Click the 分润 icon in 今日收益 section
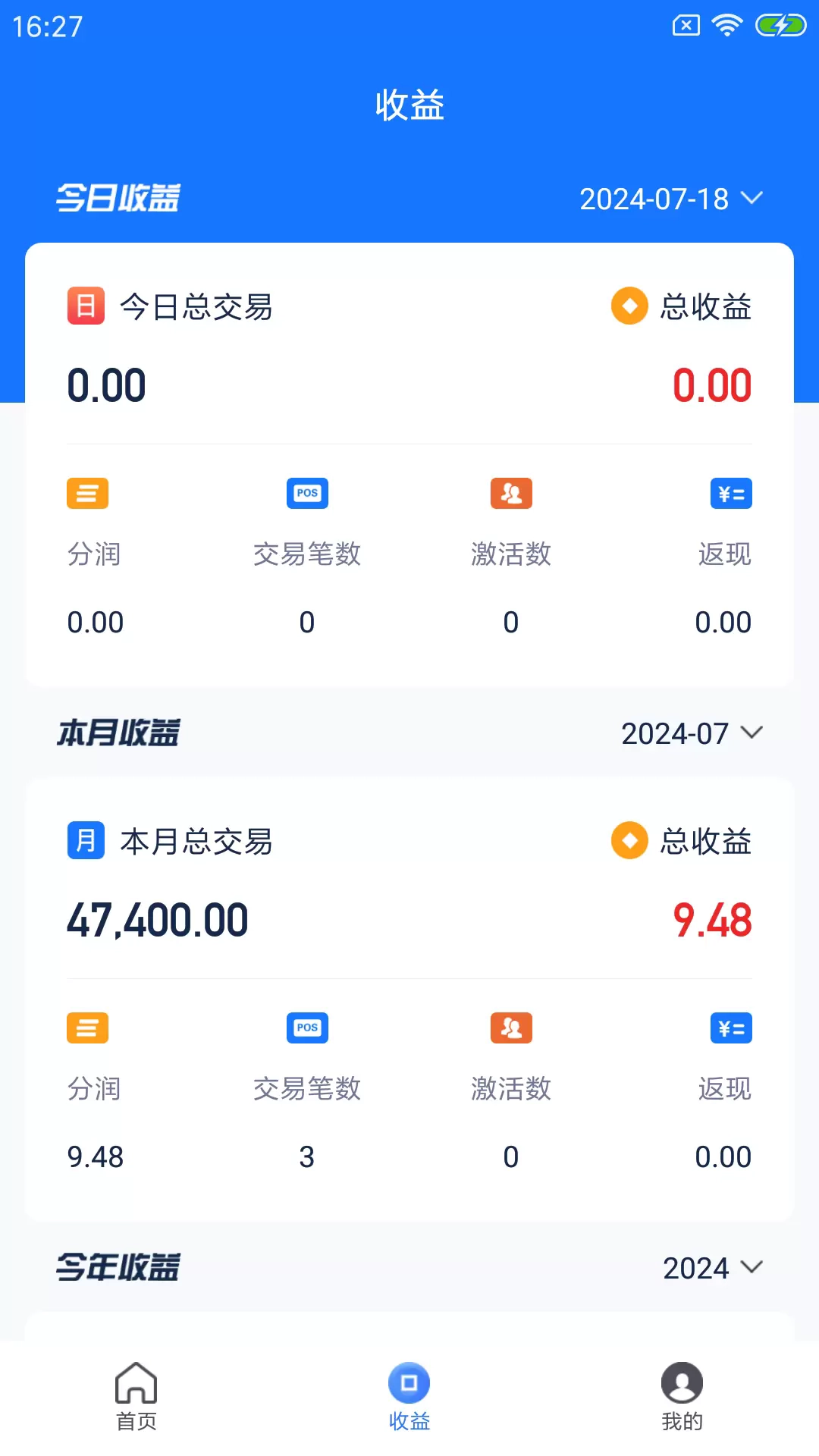Screen dimensions: 819x1456 [x=87, y=493]
